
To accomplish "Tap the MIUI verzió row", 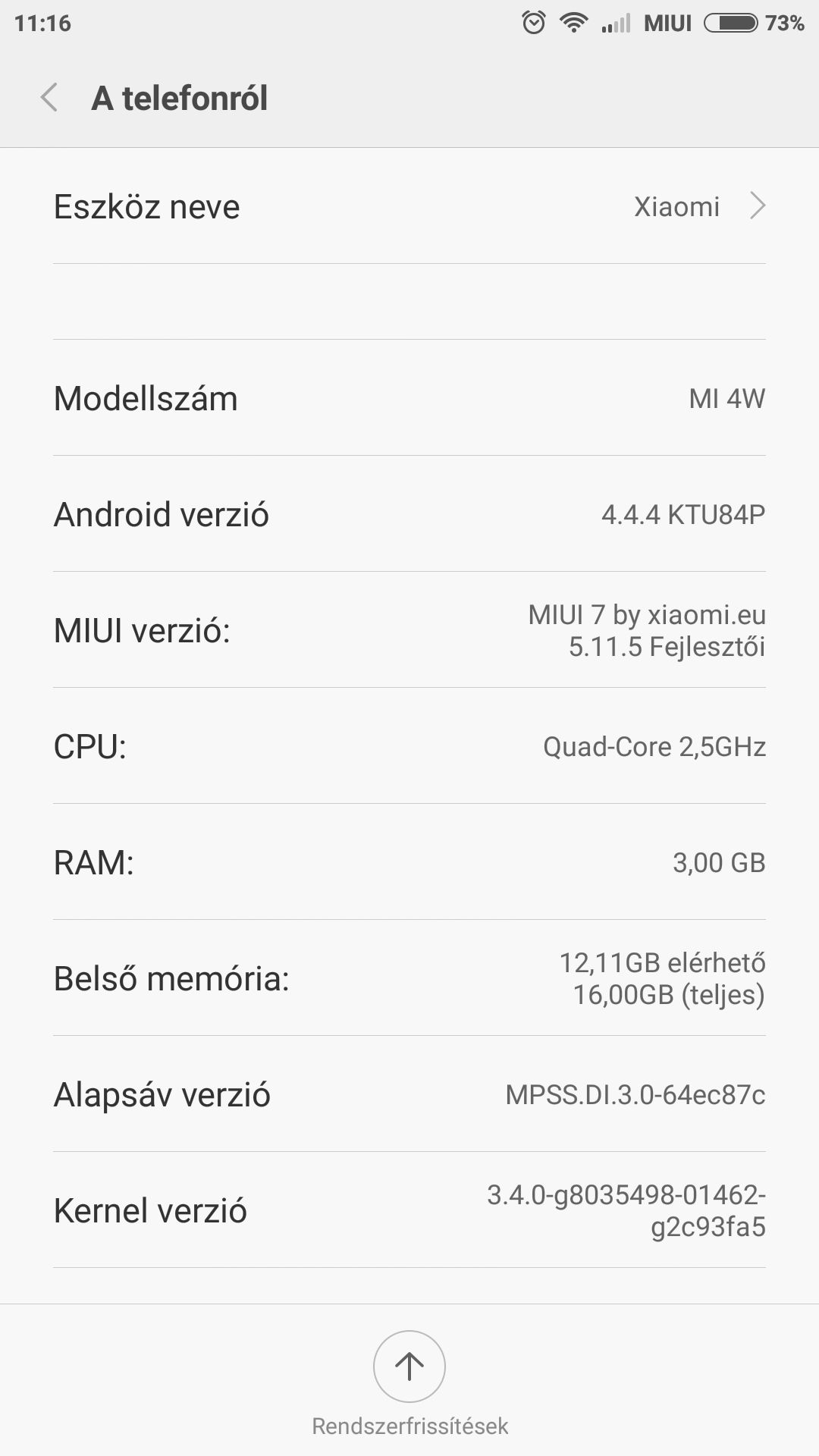I will pyautogui.click(x=409, y=630).
